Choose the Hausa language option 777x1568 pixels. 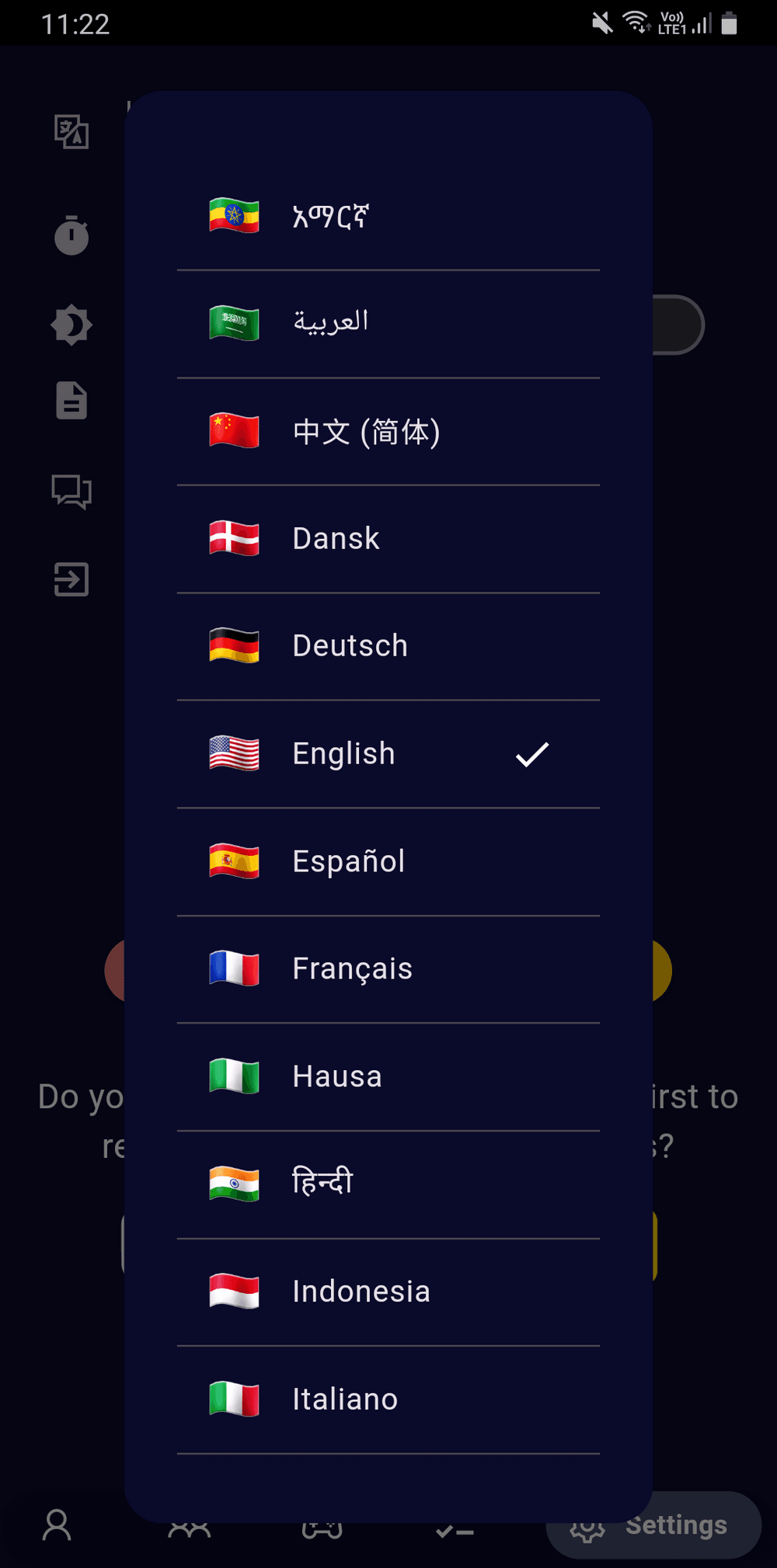(387, 1076)
